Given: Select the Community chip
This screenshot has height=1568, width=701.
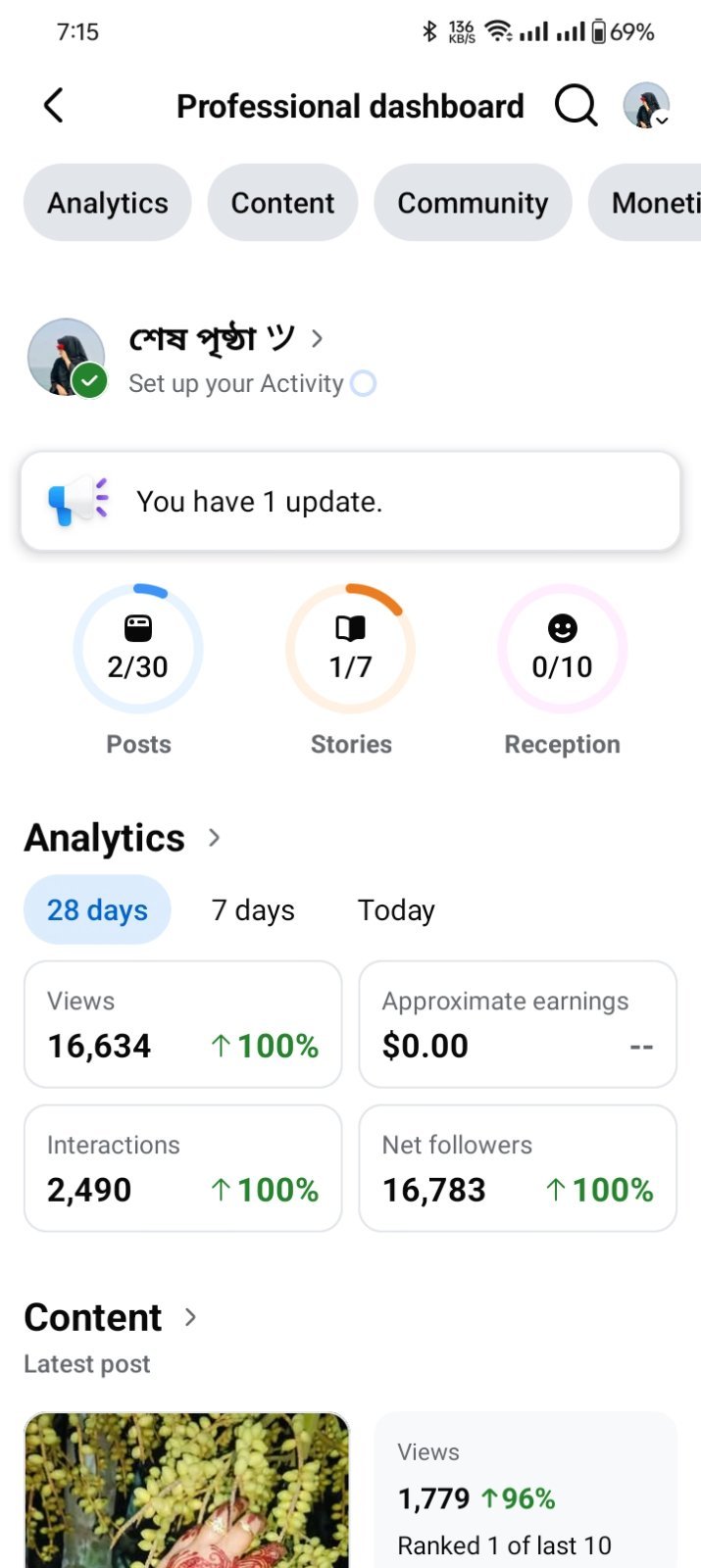Looking at the screenshot, I should coord(473,203).
